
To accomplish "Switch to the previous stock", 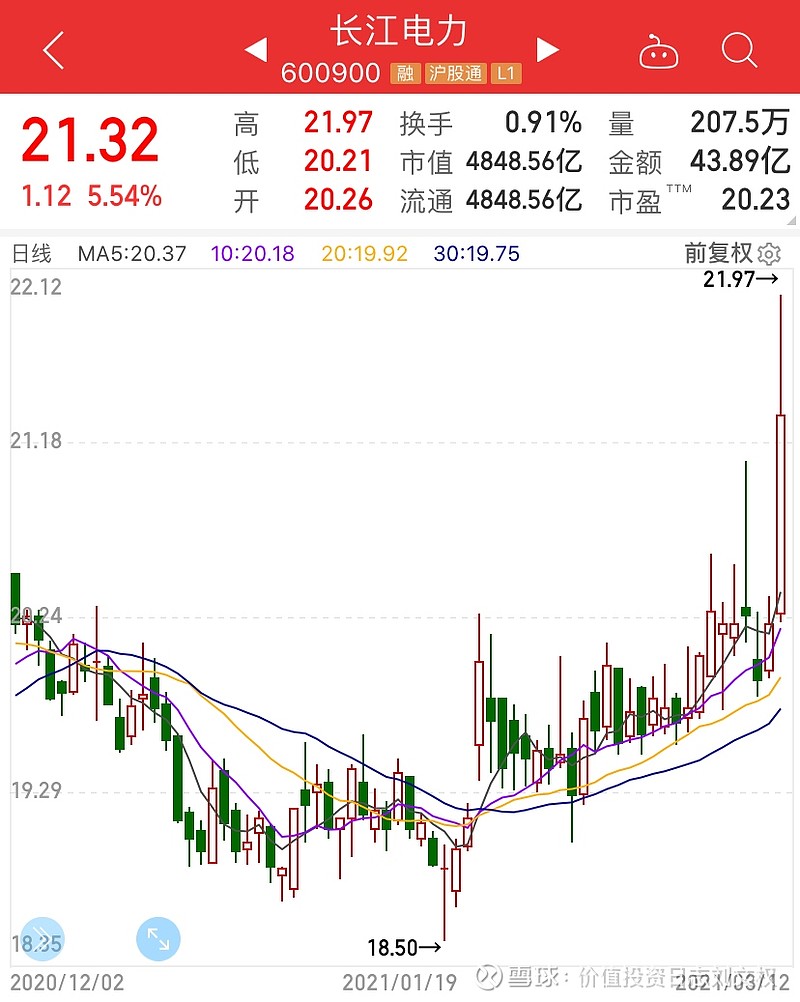I will point(256,49).
